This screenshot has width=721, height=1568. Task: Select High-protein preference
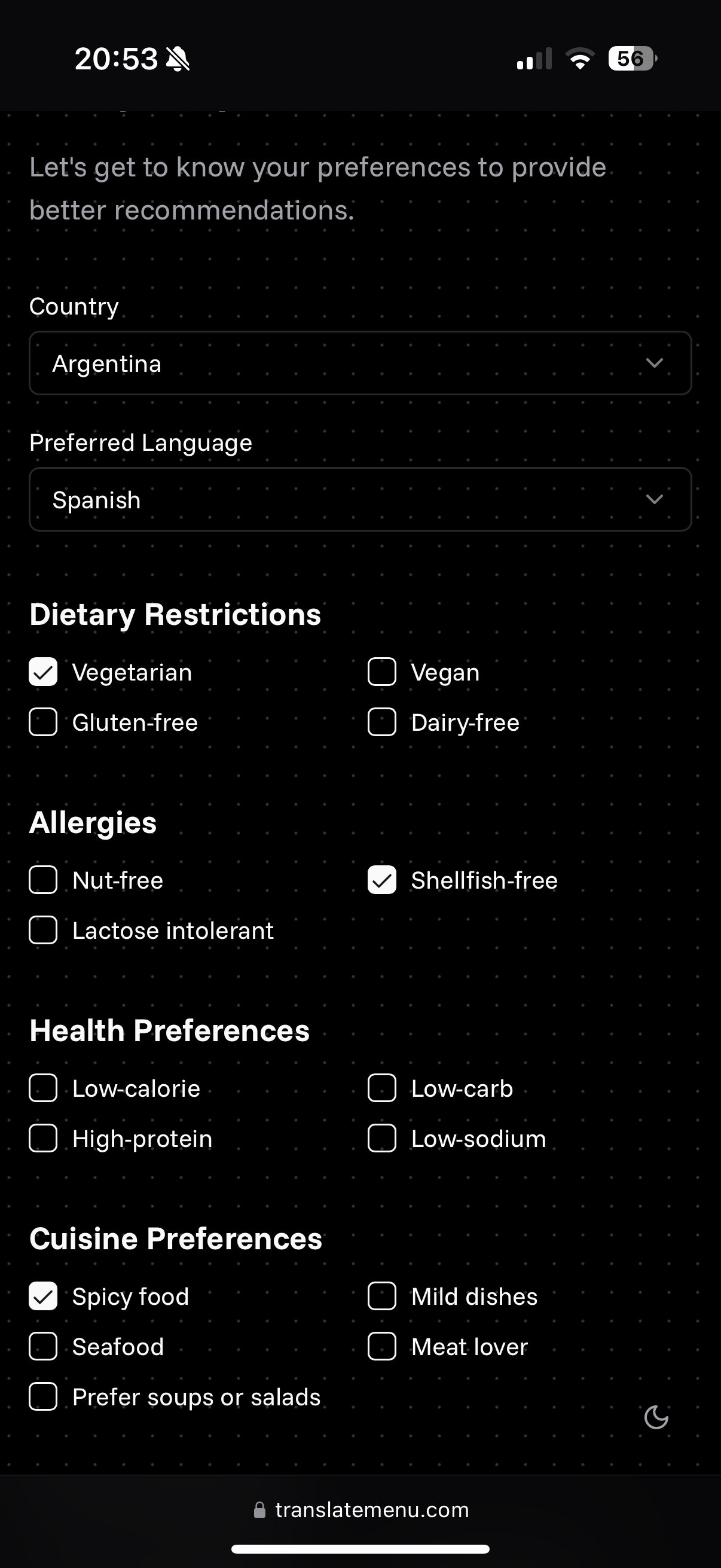(x=43, y=1138)
